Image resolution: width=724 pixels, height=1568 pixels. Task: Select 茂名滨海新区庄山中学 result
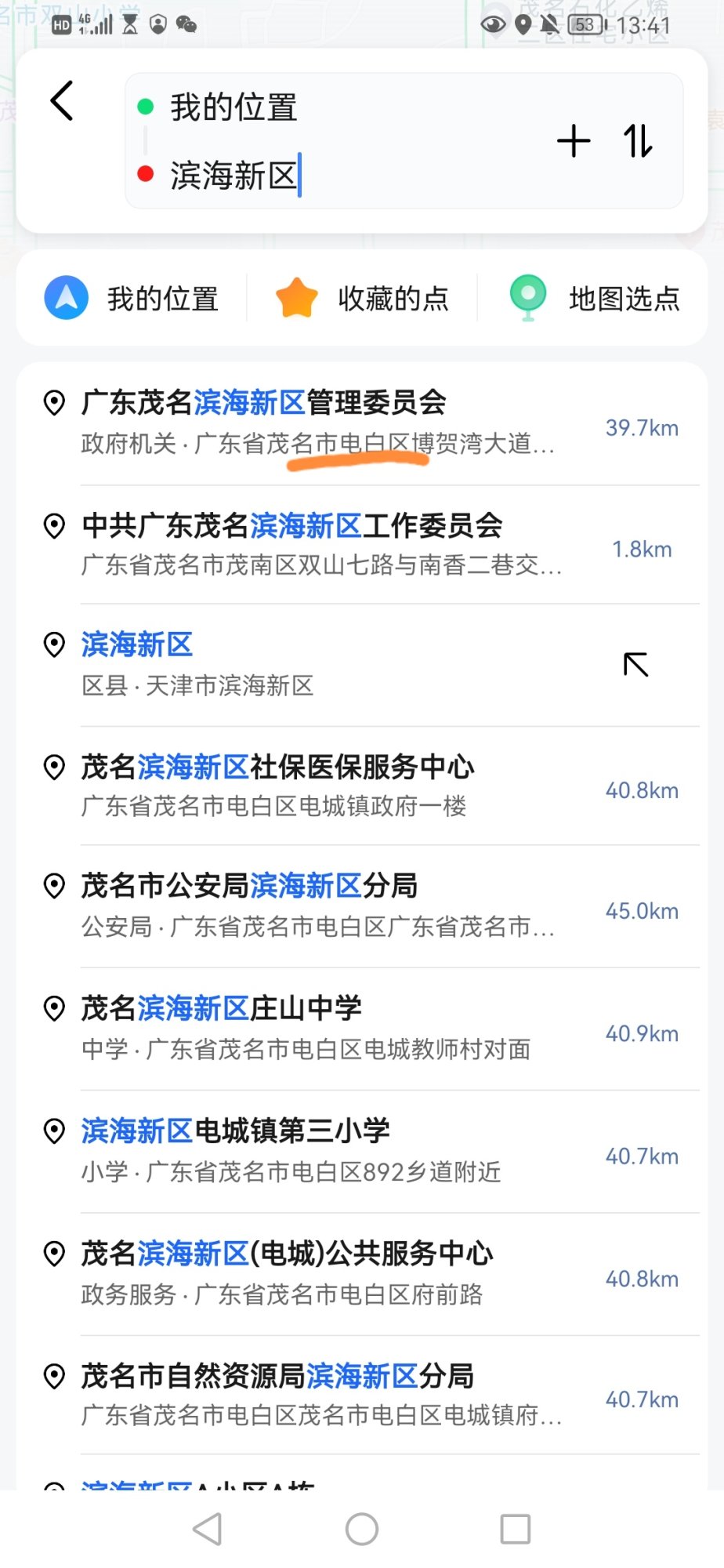(313, 1028)
